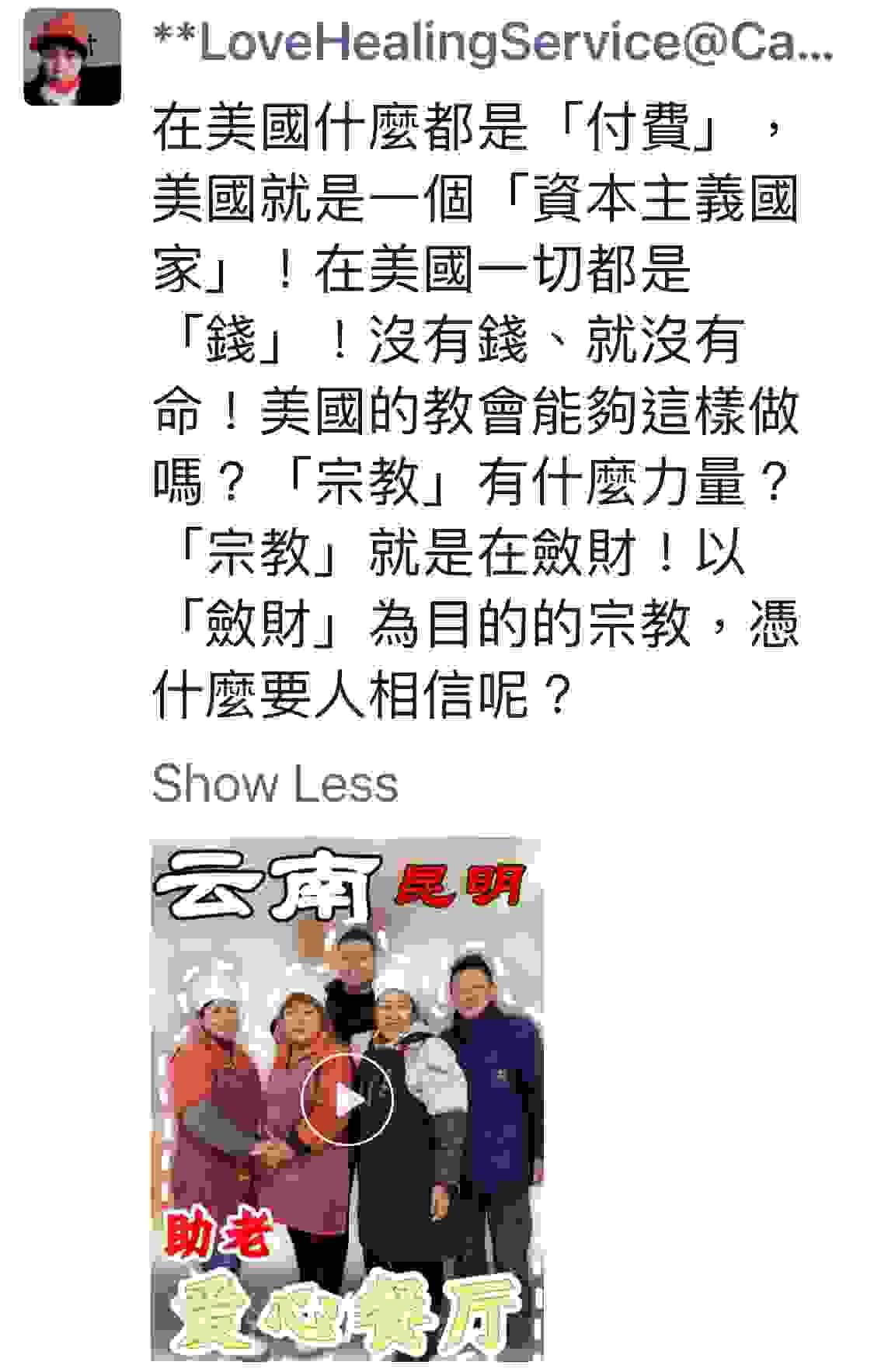This screenshot has height=1372, width=874.
Task: Open the LoveHealingService poster name
Action: [x=493, y=44]
